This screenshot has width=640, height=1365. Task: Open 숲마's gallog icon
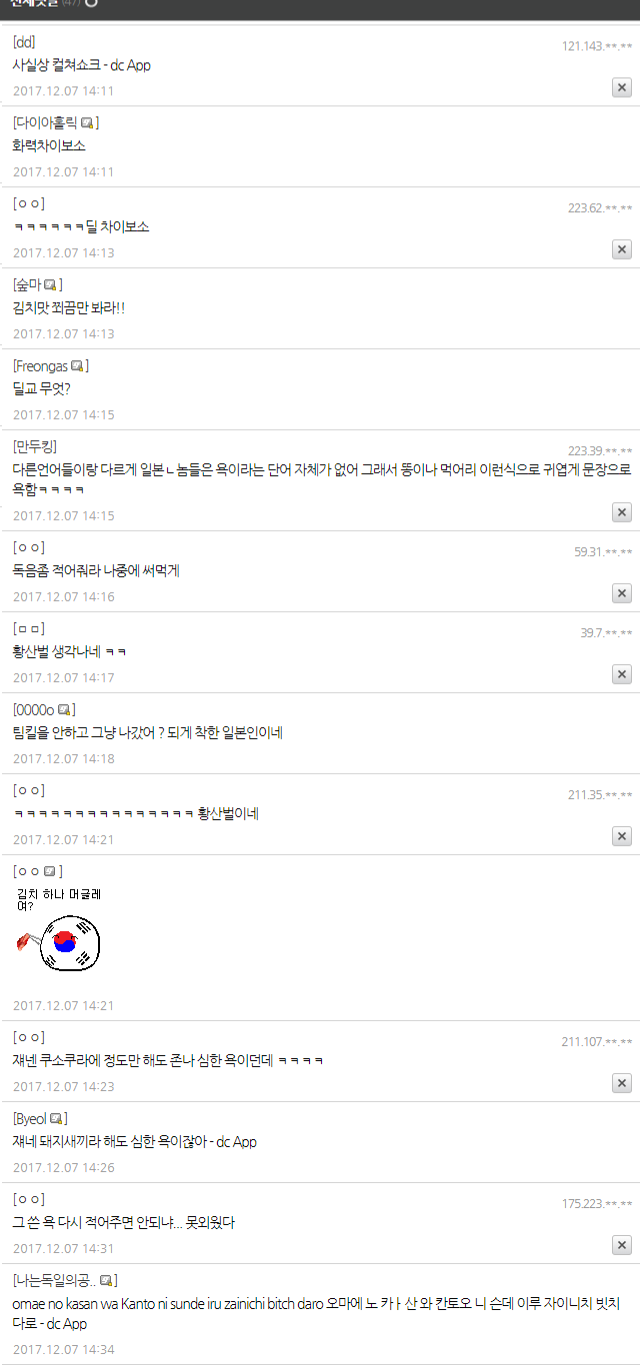pos(51,285)
